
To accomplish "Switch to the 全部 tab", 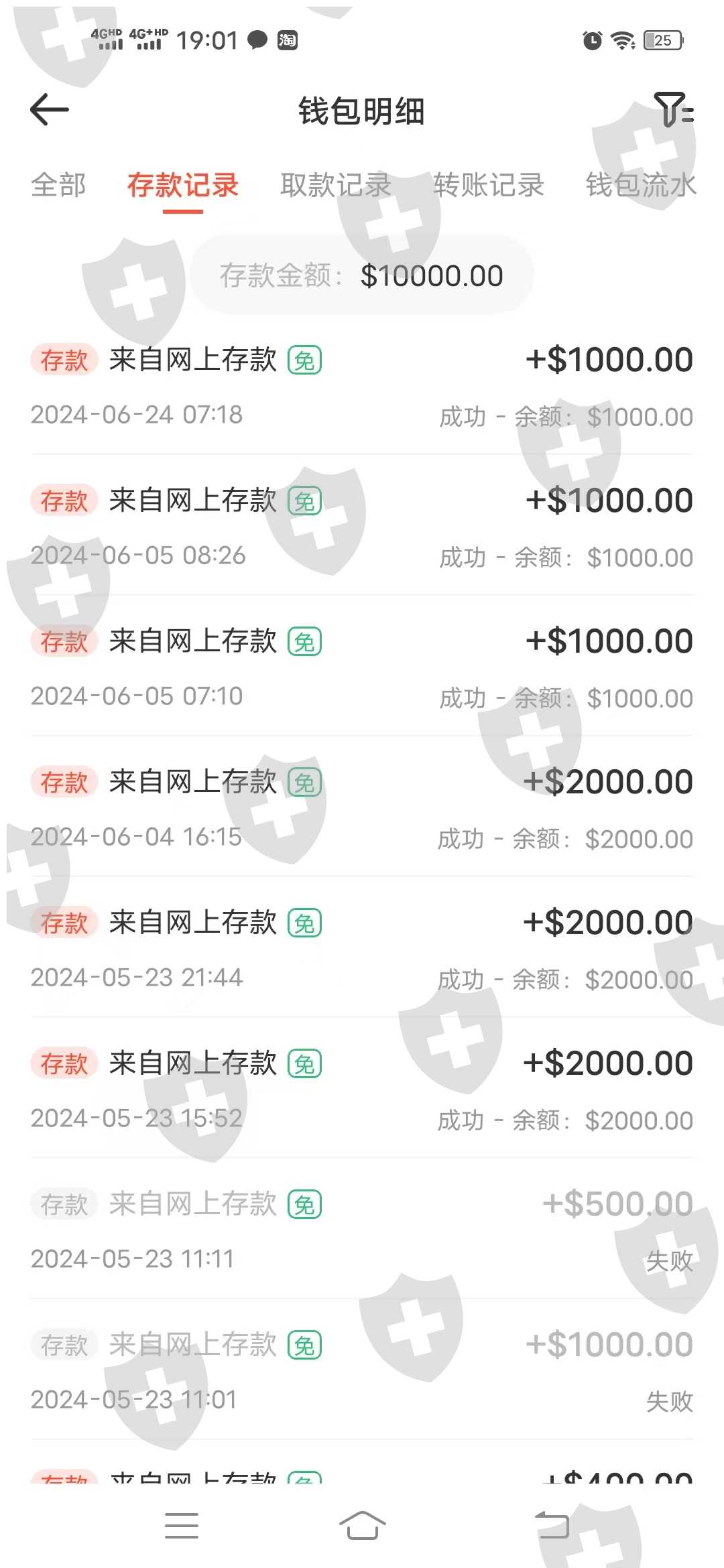I will [58, 185].
